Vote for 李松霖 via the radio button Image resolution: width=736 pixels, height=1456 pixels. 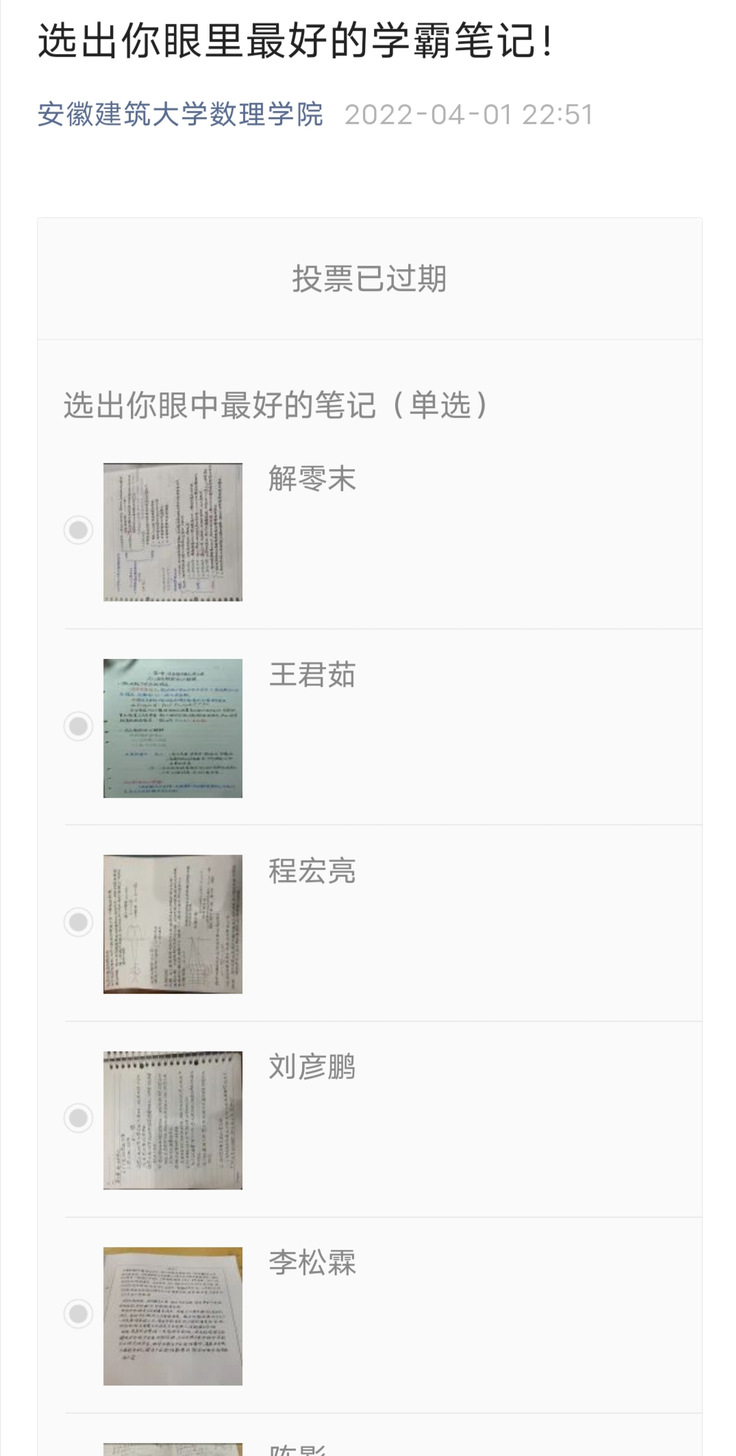(x=78, y=1314)
